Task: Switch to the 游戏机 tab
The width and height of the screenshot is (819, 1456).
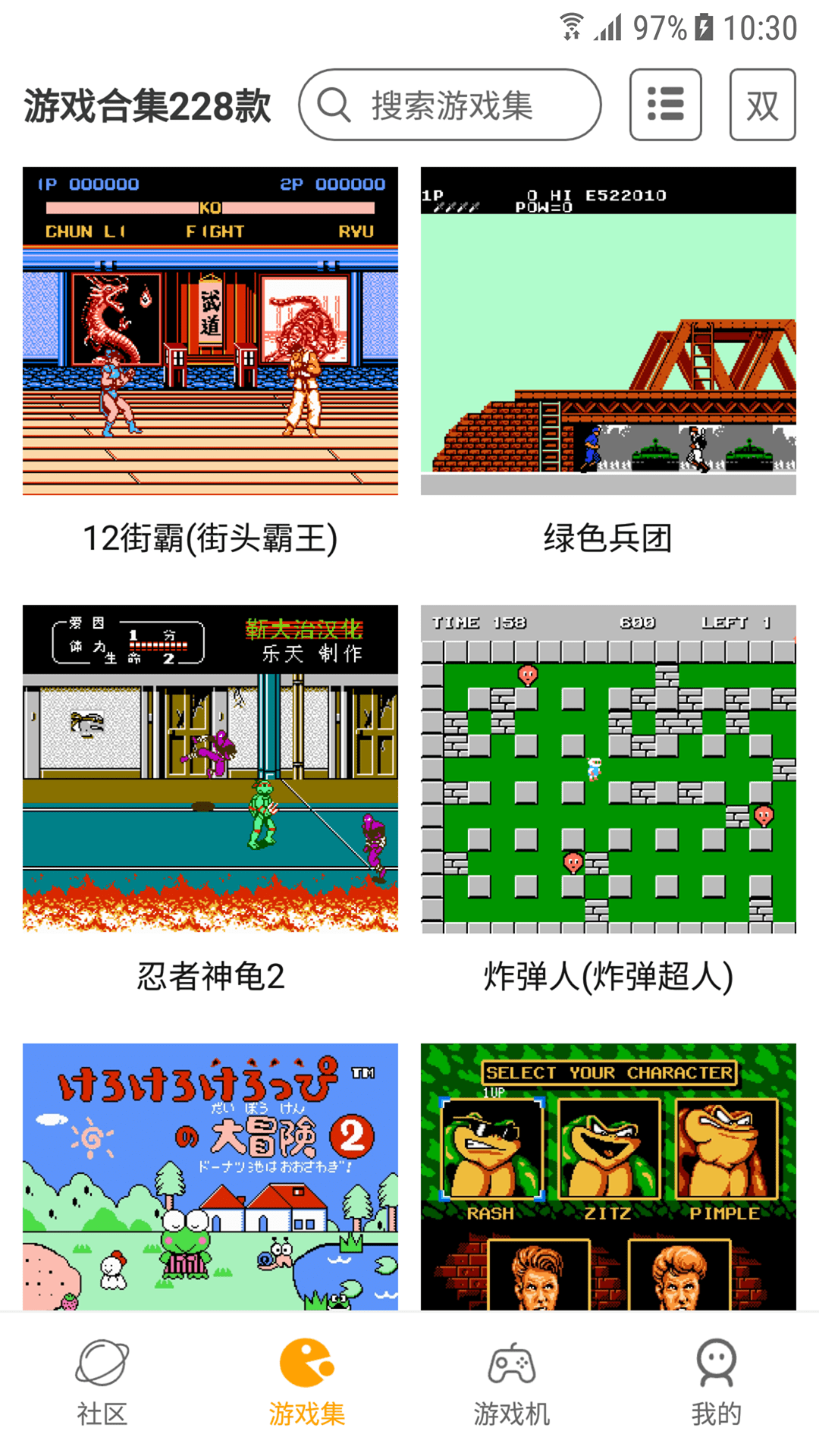Action: click(x=512, y=1408)
